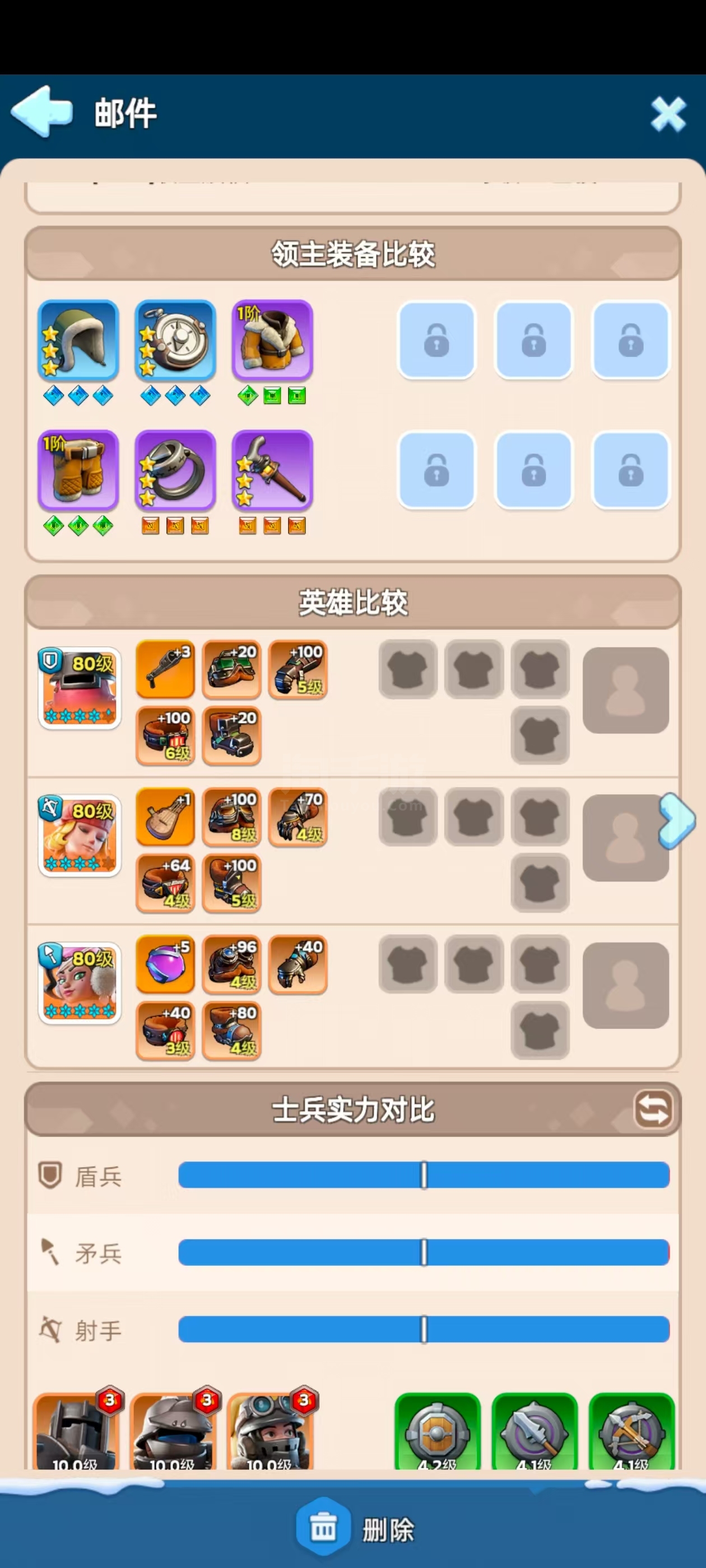Open the compass lord equipment

tap(175, 340)
